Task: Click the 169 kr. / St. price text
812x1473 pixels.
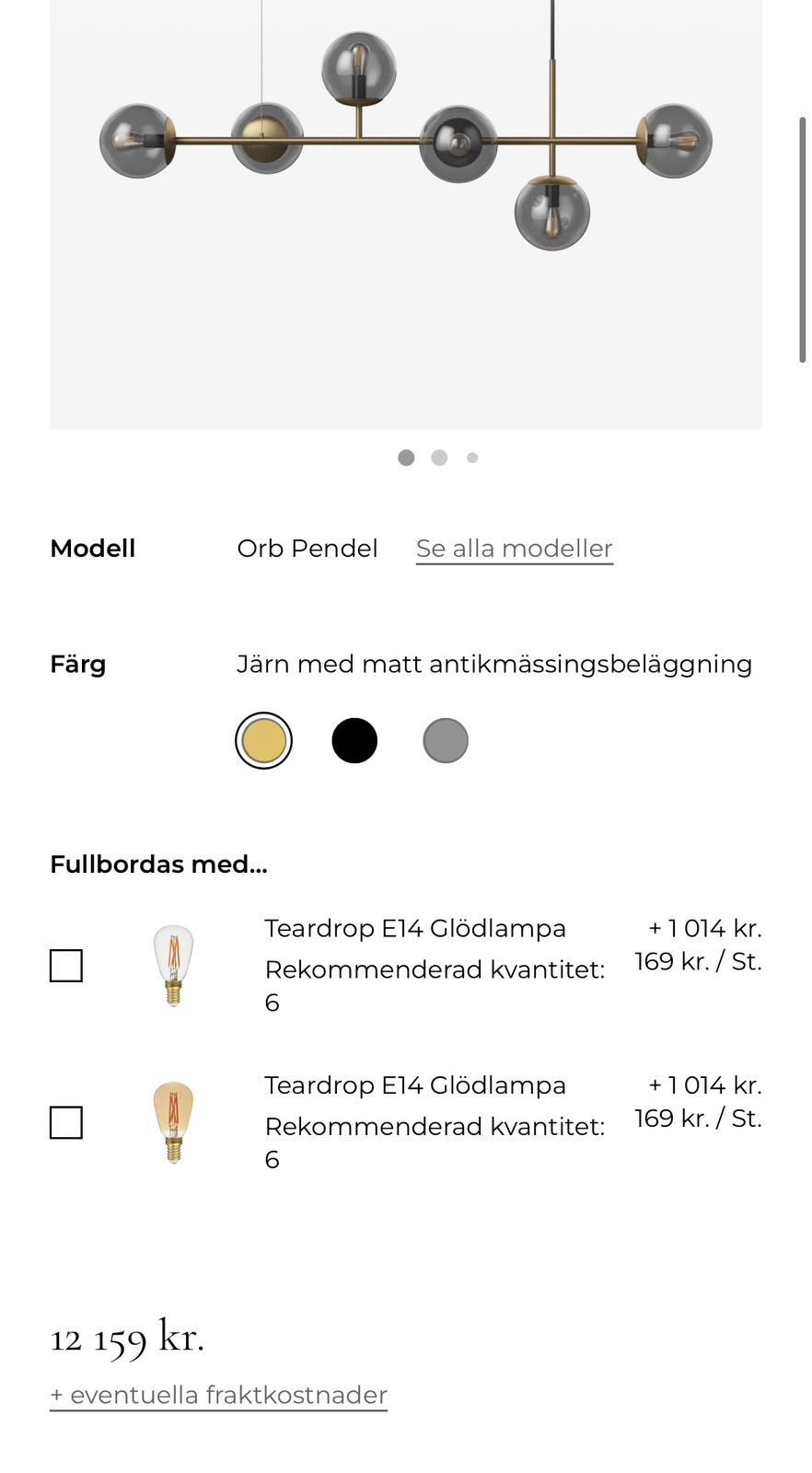Action: tap(697, 961)
